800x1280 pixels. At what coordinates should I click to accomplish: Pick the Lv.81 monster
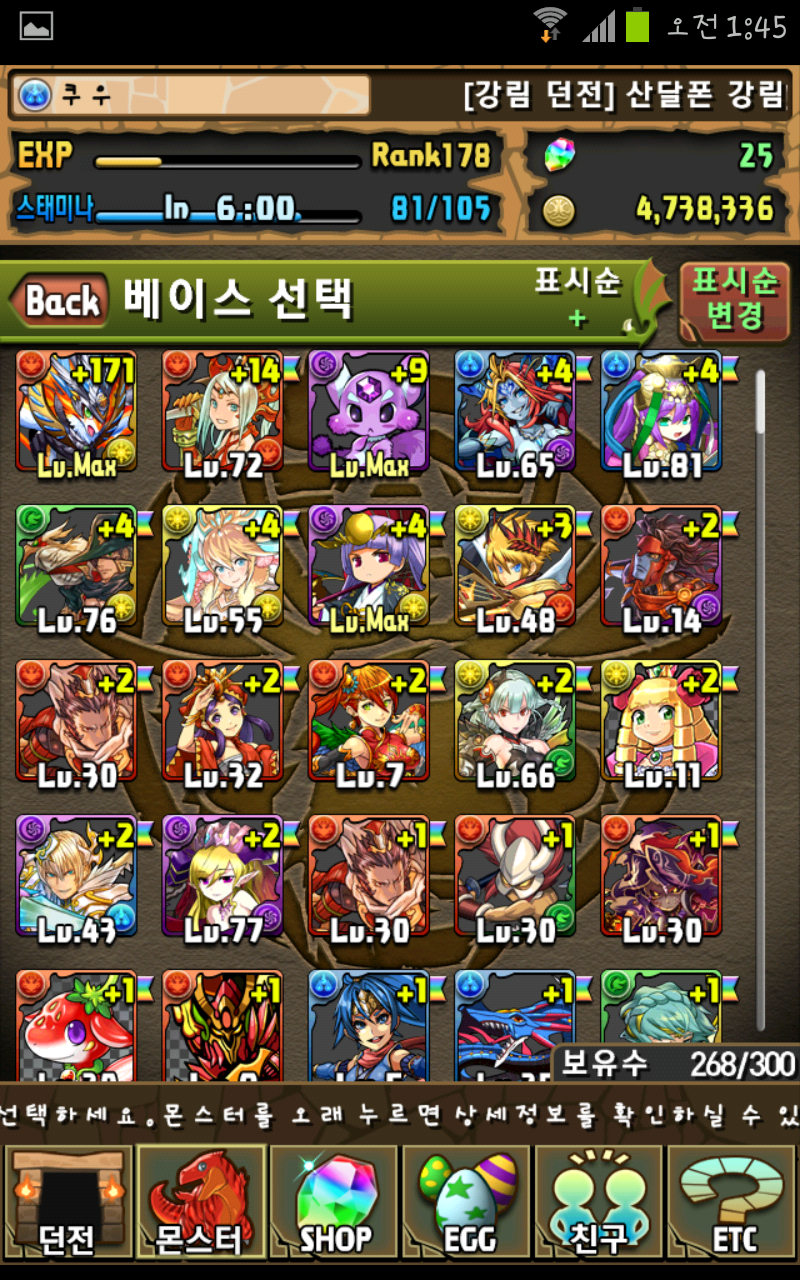[660, 412]
